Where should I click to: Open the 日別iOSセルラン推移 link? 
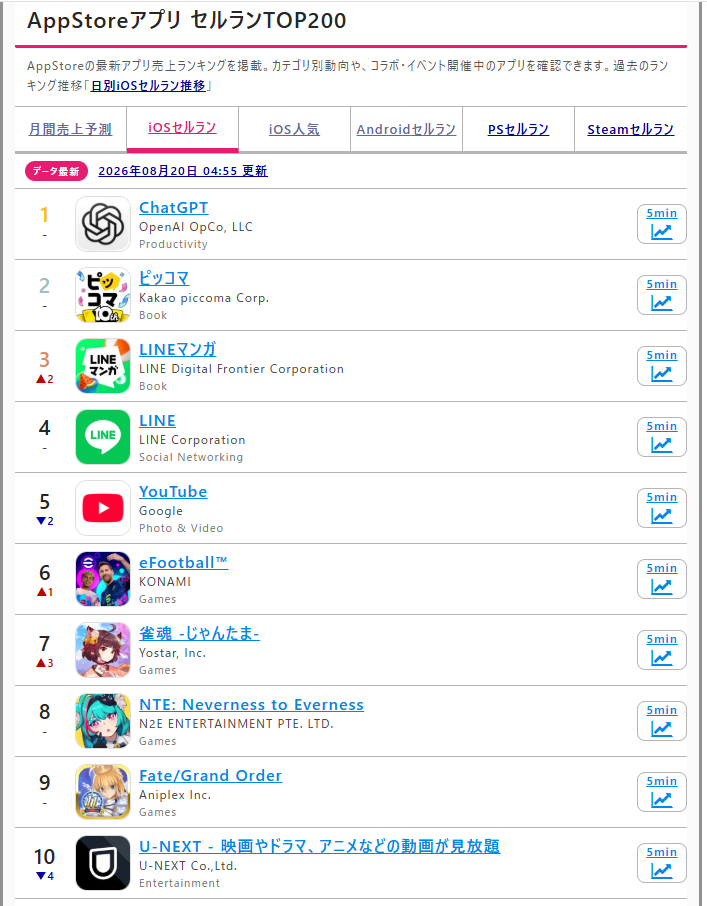148,86
